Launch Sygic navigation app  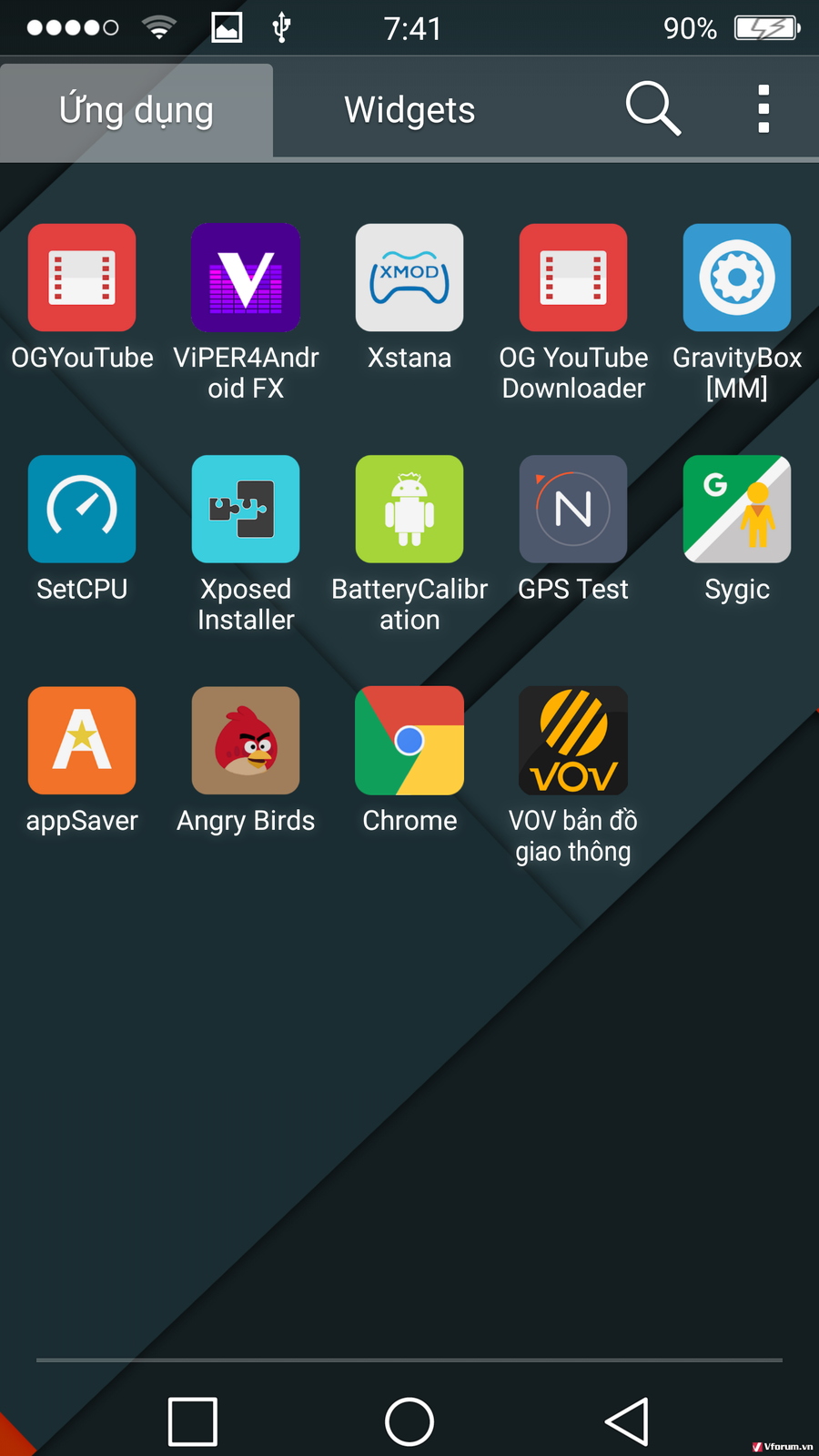[737, 509]
